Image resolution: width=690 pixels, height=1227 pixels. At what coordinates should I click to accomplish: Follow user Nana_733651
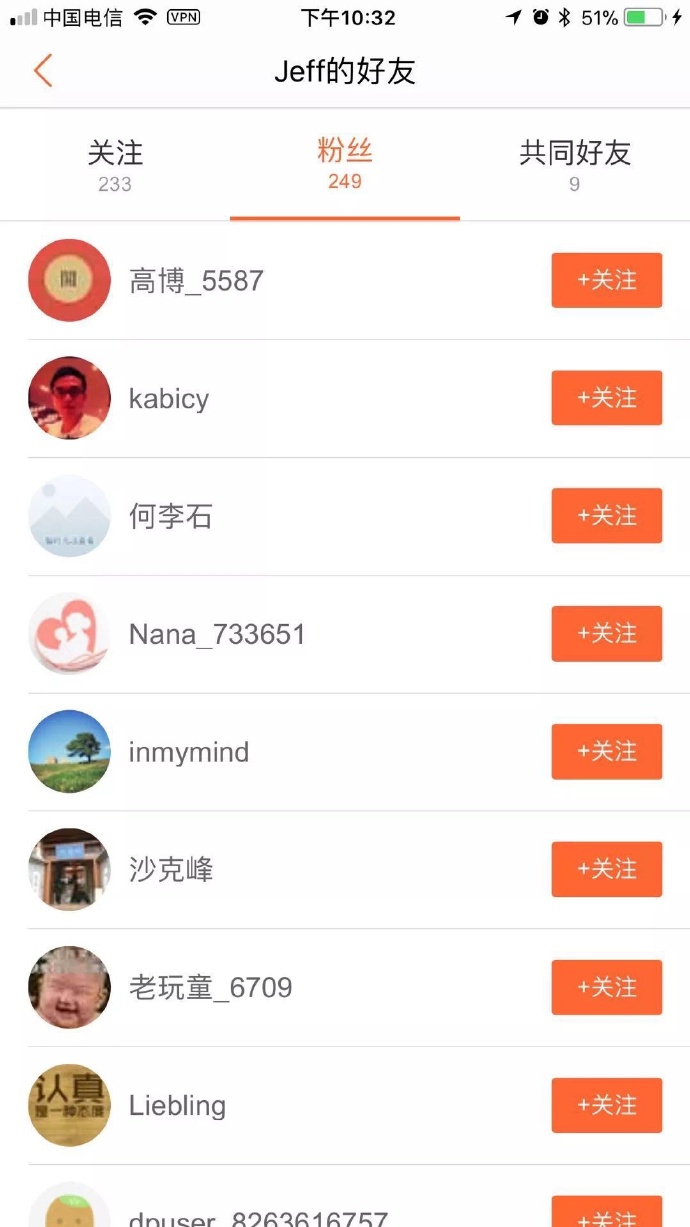[x=606, y=634]
